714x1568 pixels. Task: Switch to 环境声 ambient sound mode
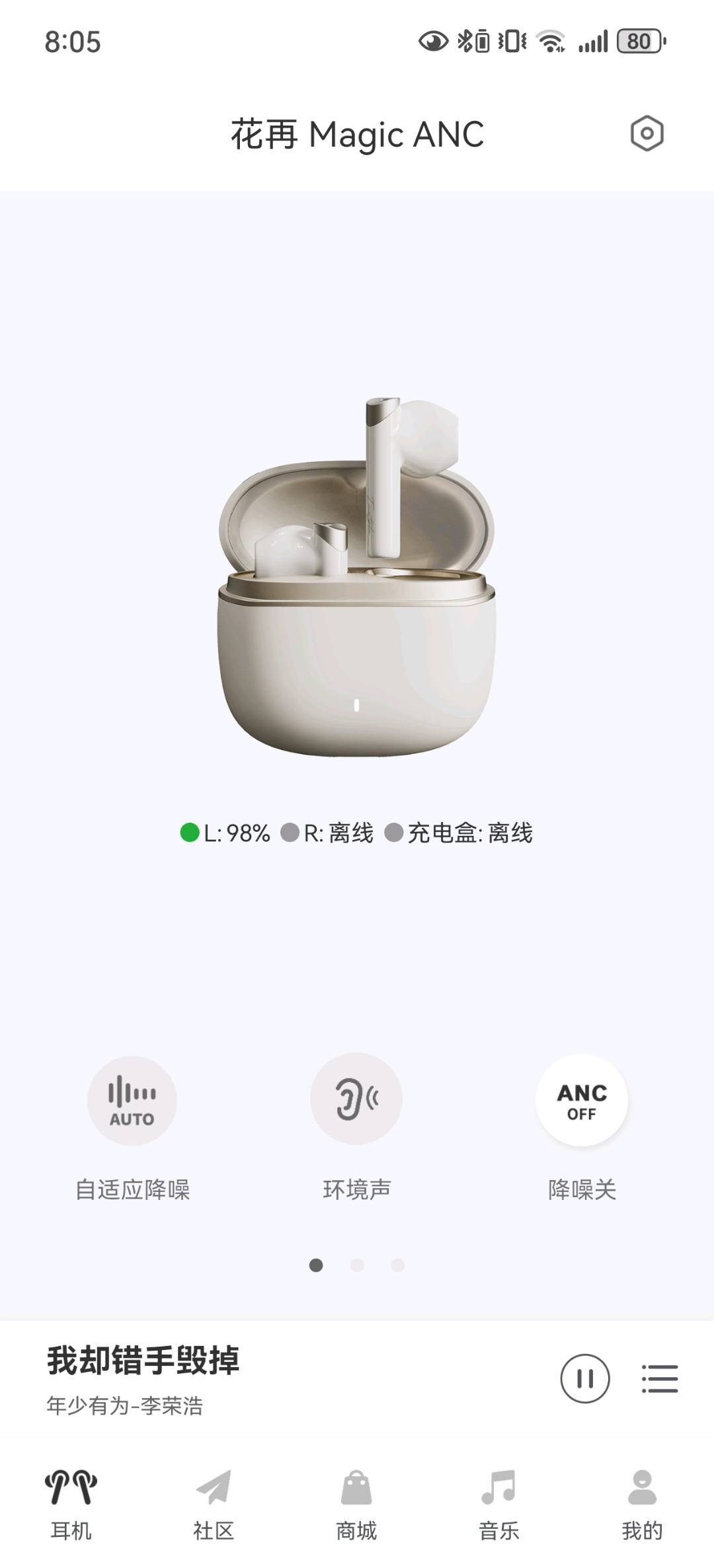click(x=356, y=1099)
